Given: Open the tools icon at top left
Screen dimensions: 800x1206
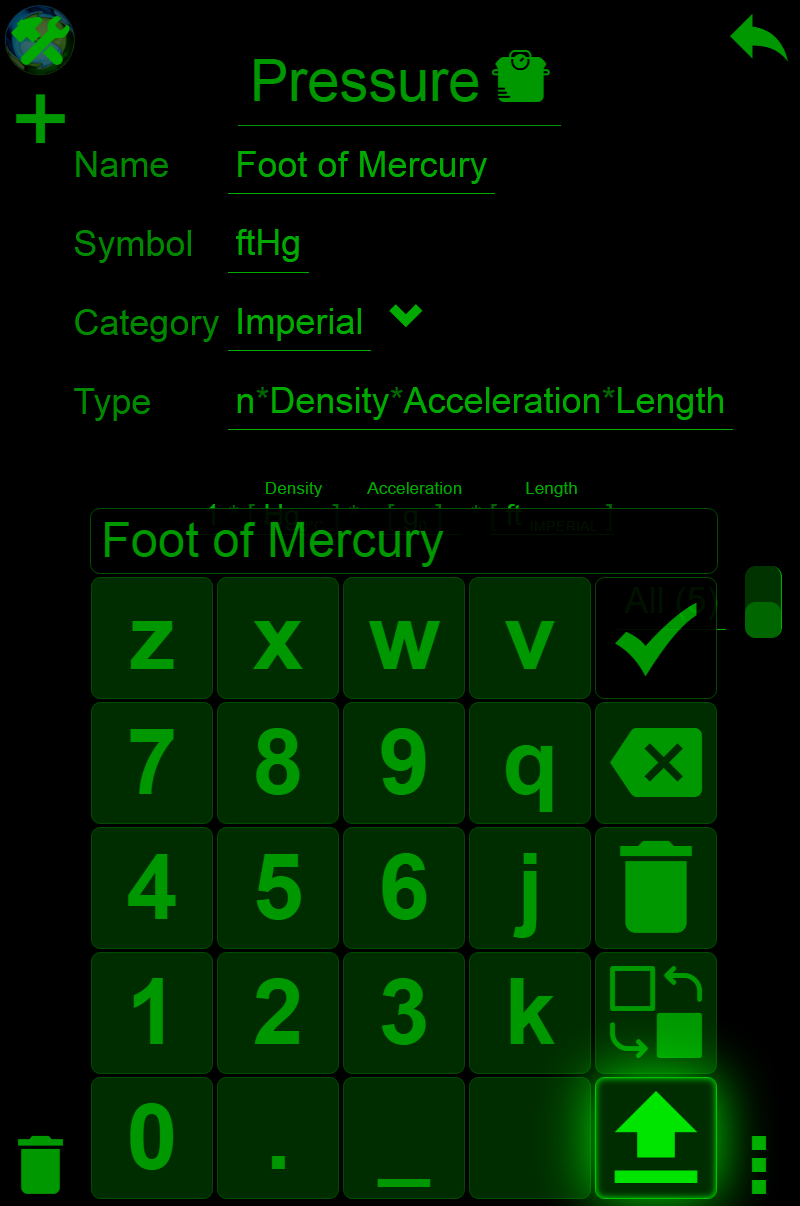Looking at the screenshot, I should point(40,40).
